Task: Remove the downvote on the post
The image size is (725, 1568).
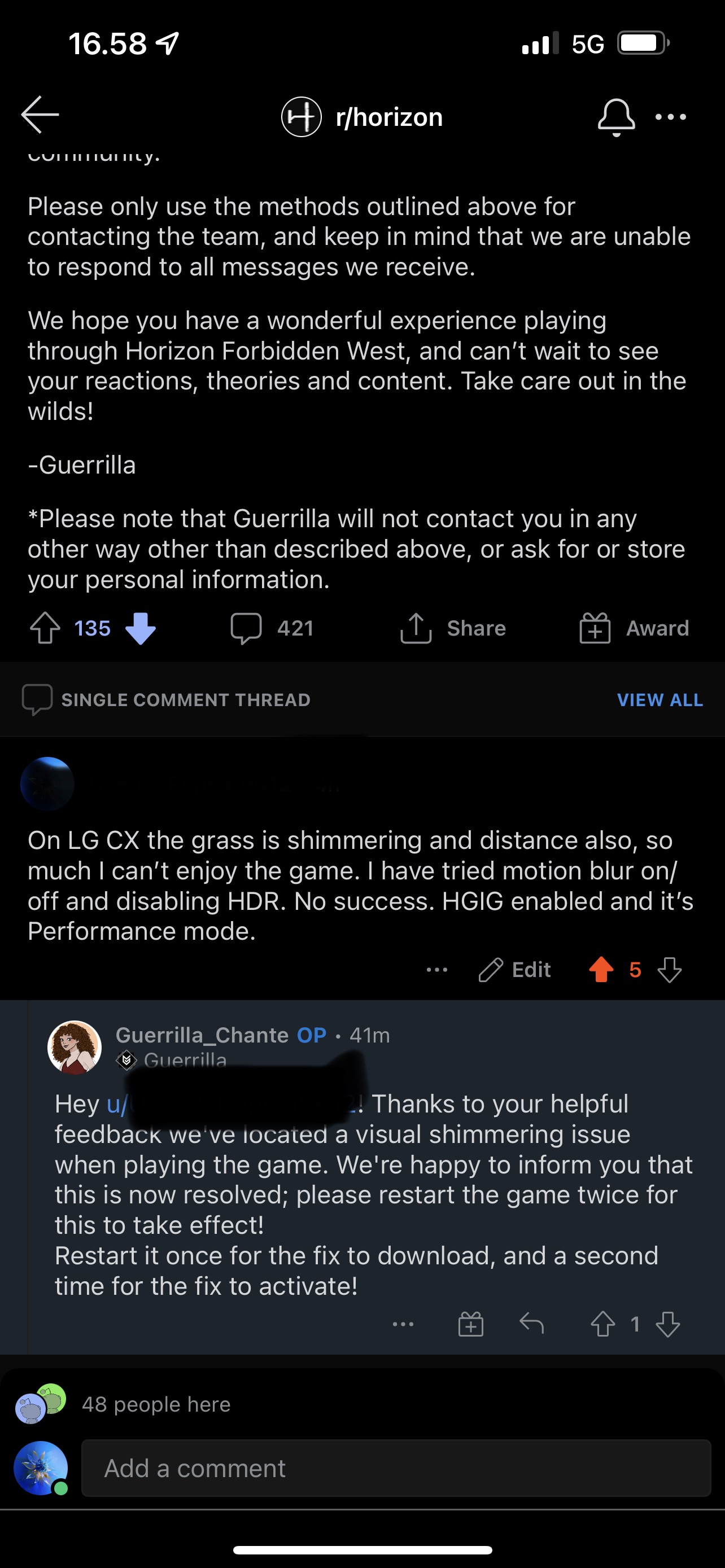Action: pyautogui.click(x=141, y=628)
